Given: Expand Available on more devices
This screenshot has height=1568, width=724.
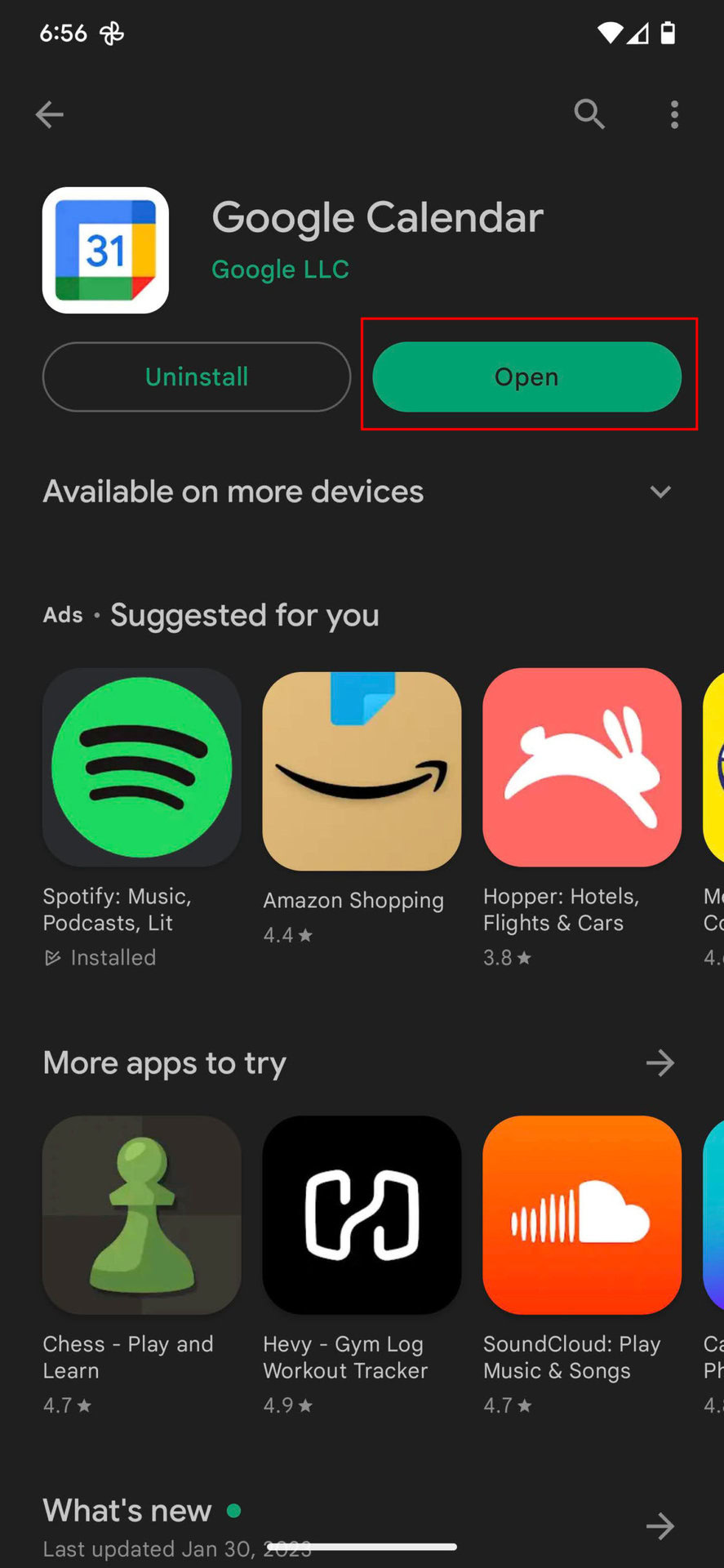Looking at the screenshot, I should click(660, 492).
